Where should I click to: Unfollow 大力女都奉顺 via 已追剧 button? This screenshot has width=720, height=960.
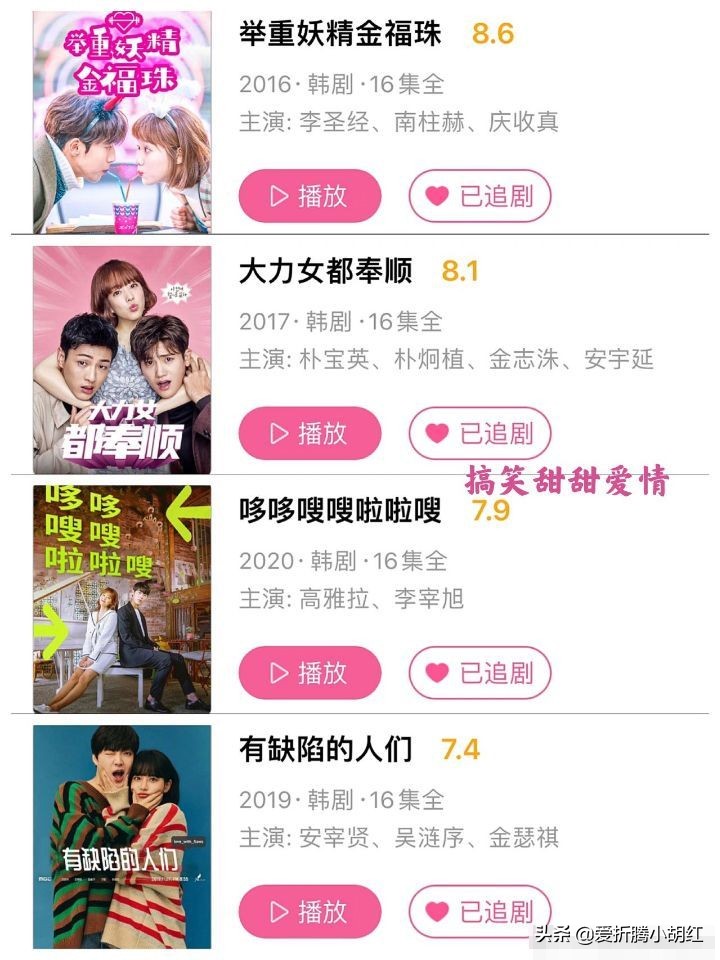pyautogui.click(x=478, y=434)
